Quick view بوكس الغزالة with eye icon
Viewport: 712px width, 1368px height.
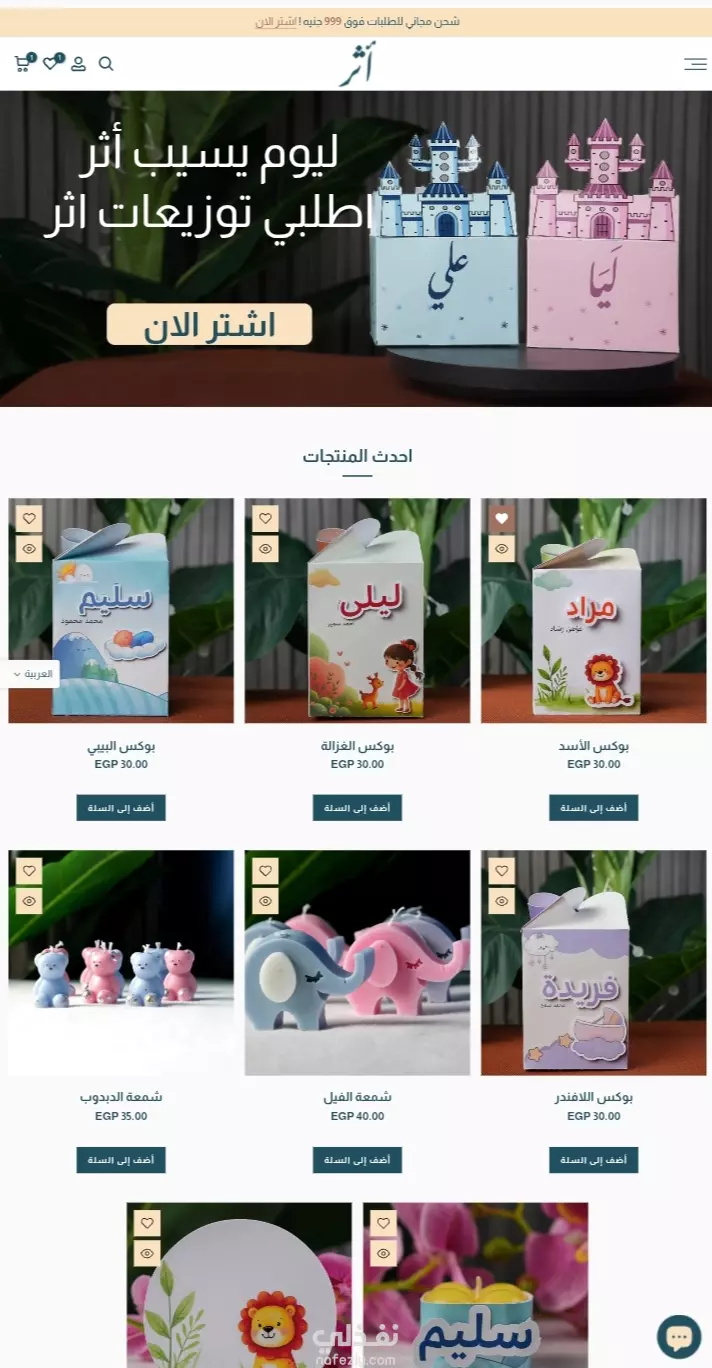click(265, 549)
